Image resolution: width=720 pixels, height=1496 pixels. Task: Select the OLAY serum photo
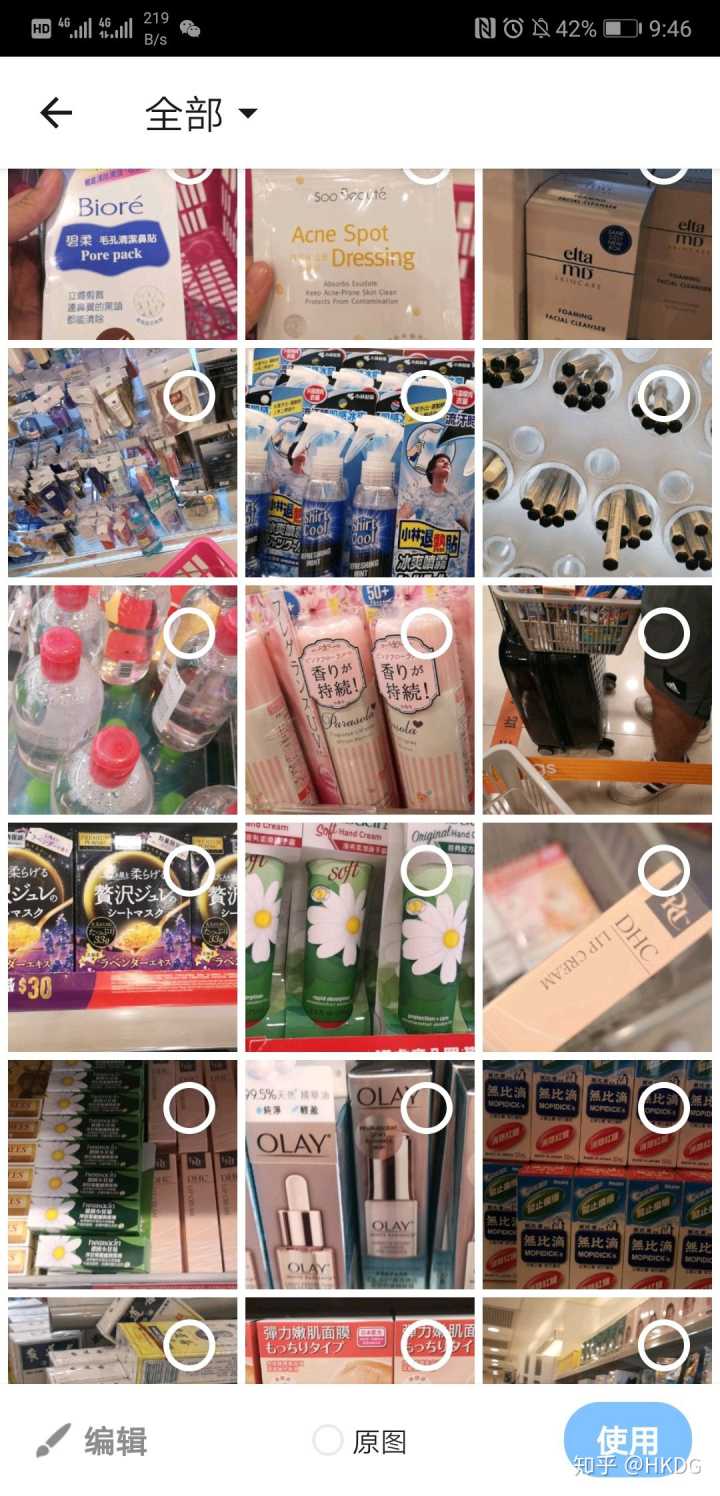pos(427,1108)
